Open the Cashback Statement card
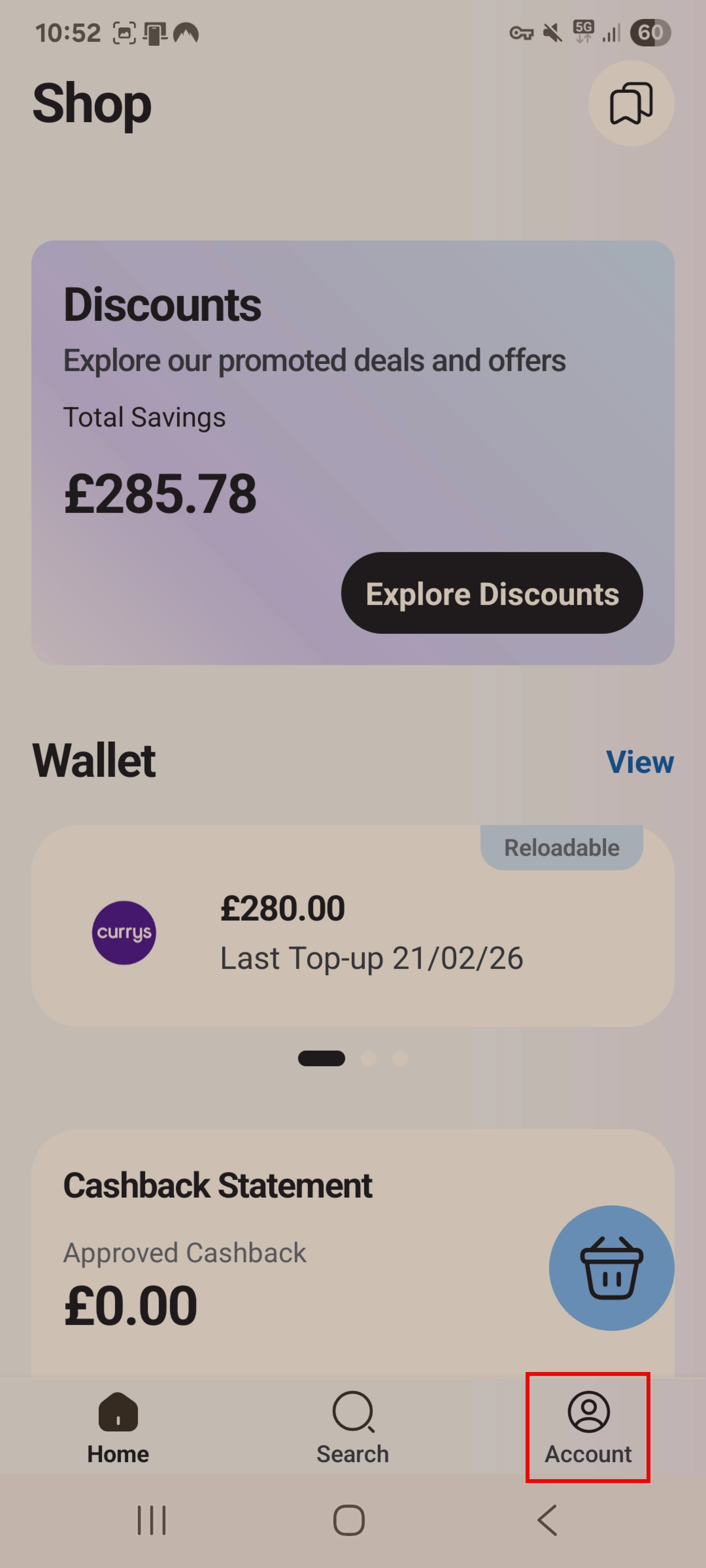This screenshot has height=1568, width=706. 274,1248
